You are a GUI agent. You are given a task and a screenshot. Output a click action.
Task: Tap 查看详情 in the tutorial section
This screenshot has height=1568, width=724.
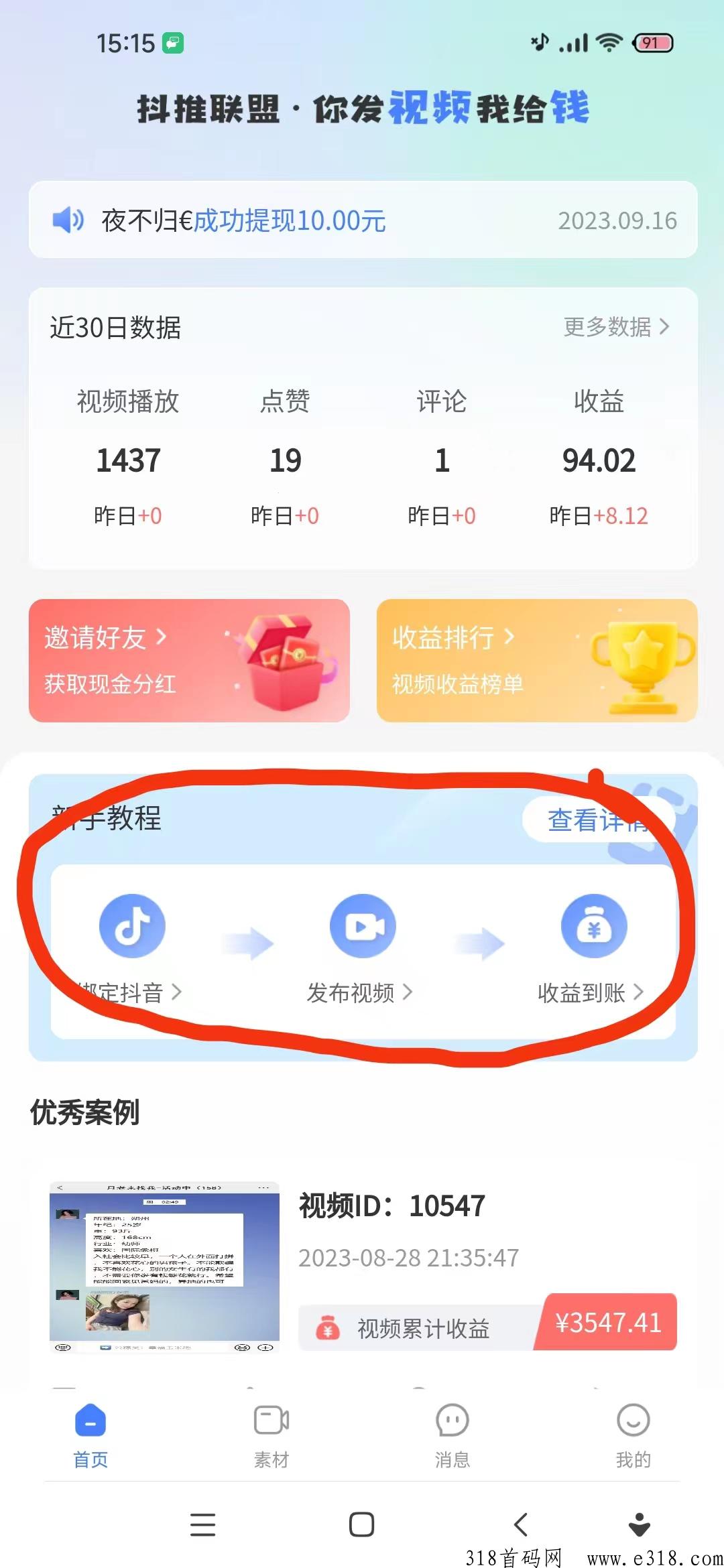(597, 820)
